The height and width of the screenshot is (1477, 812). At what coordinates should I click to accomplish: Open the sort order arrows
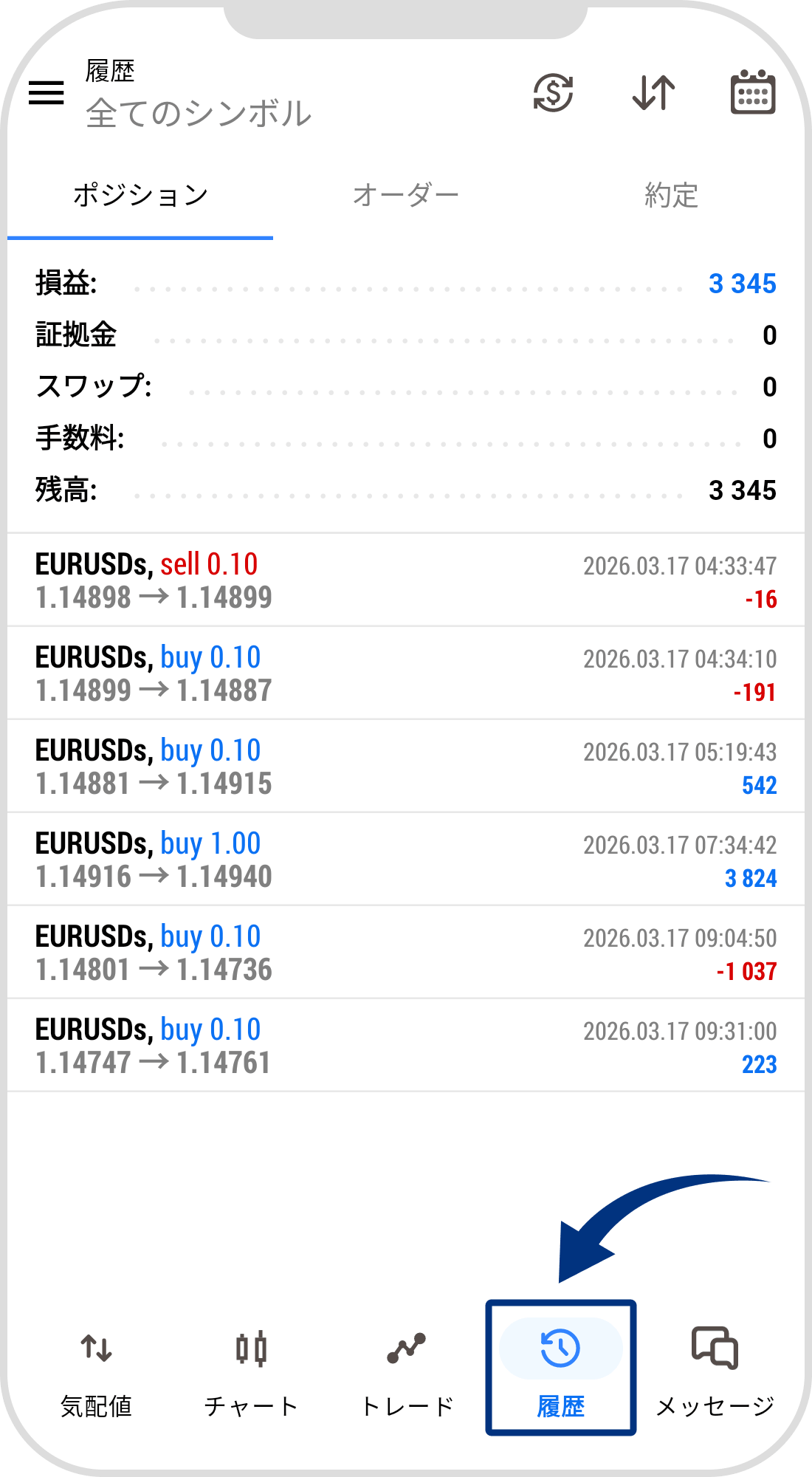(x=653, y=93)
